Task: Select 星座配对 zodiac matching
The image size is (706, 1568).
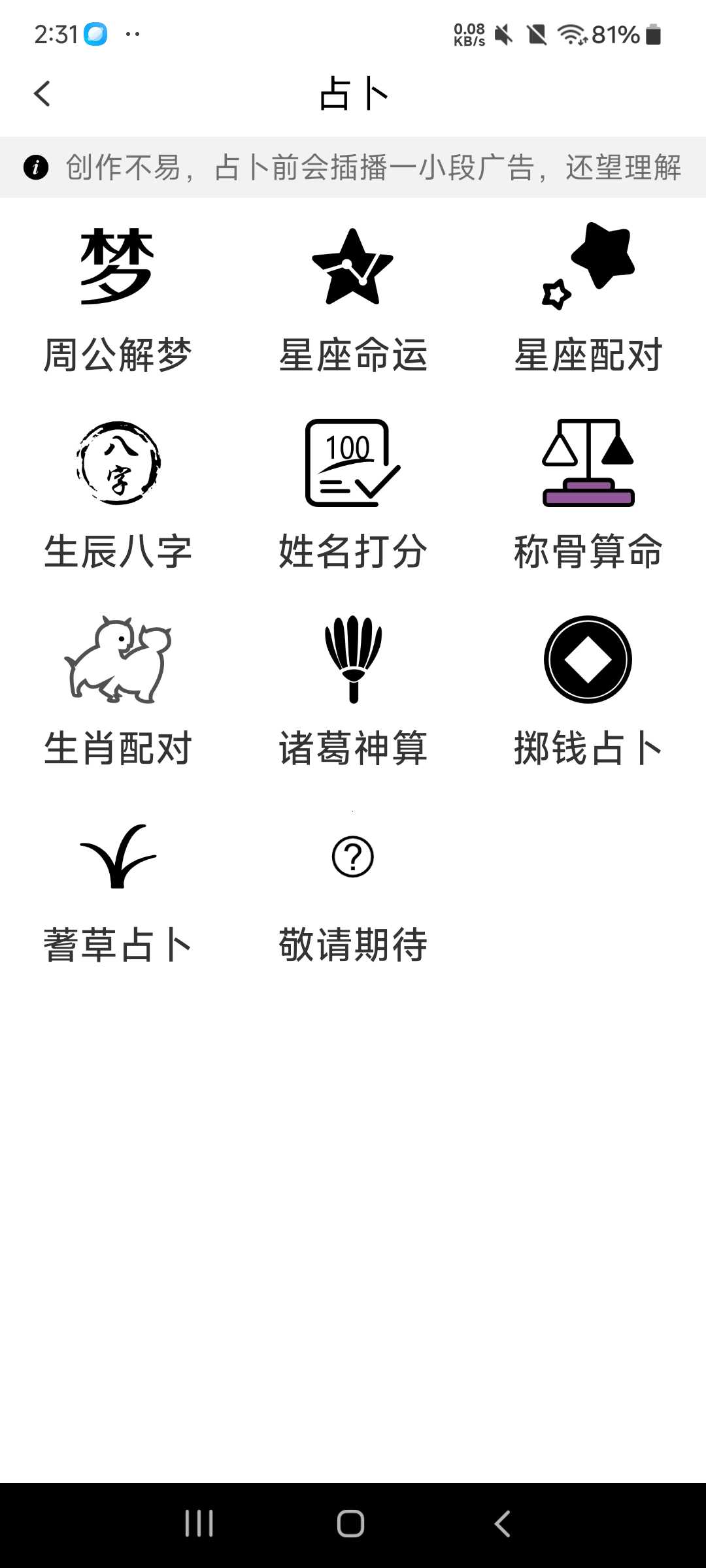Action: click(x=588, y=301)
